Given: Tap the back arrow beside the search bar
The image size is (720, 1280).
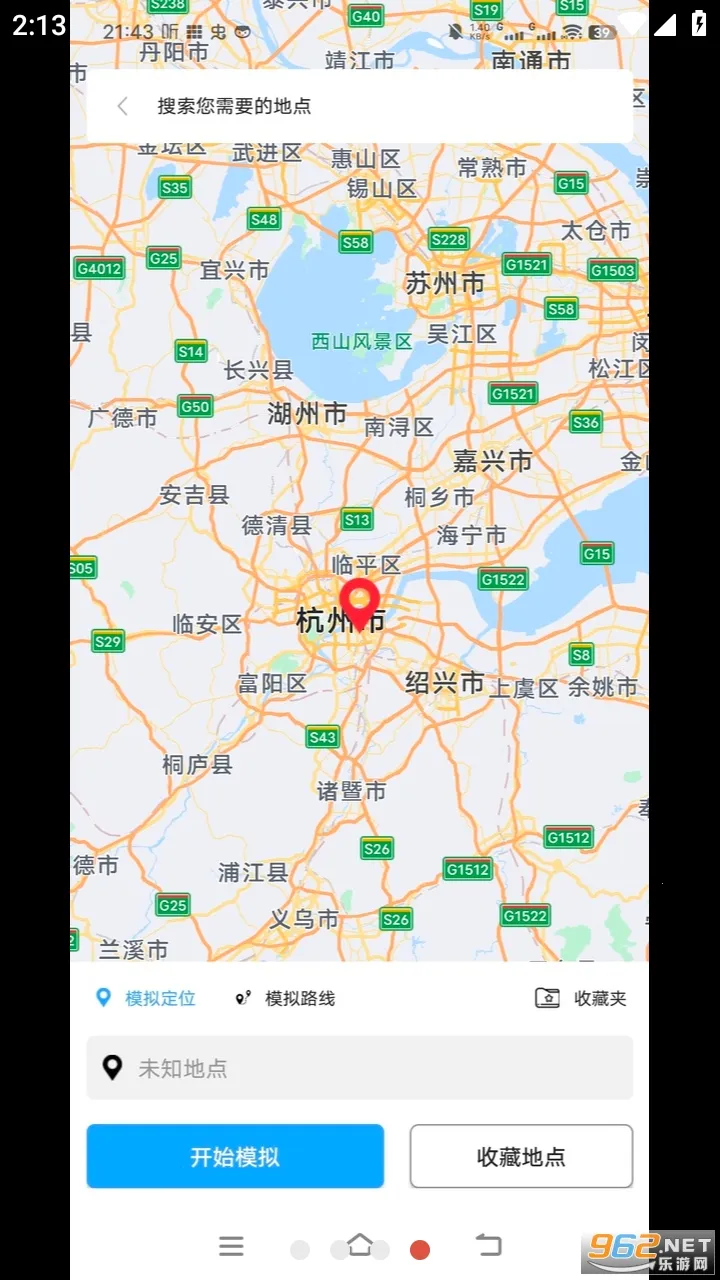Looking at the screenshot, I should tap(122, 106).
